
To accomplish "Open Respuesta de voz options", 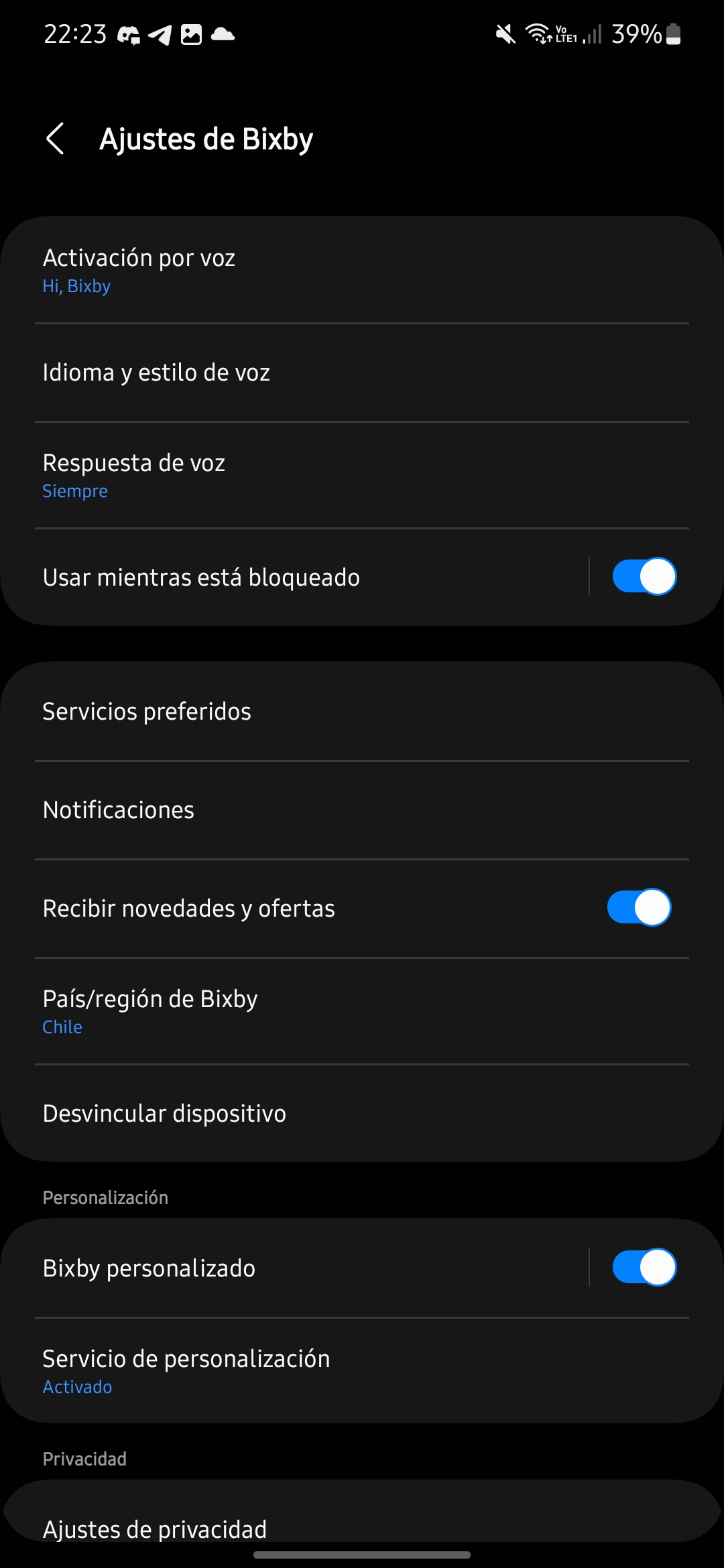I will pyautogui.click(x=362, y=475).
